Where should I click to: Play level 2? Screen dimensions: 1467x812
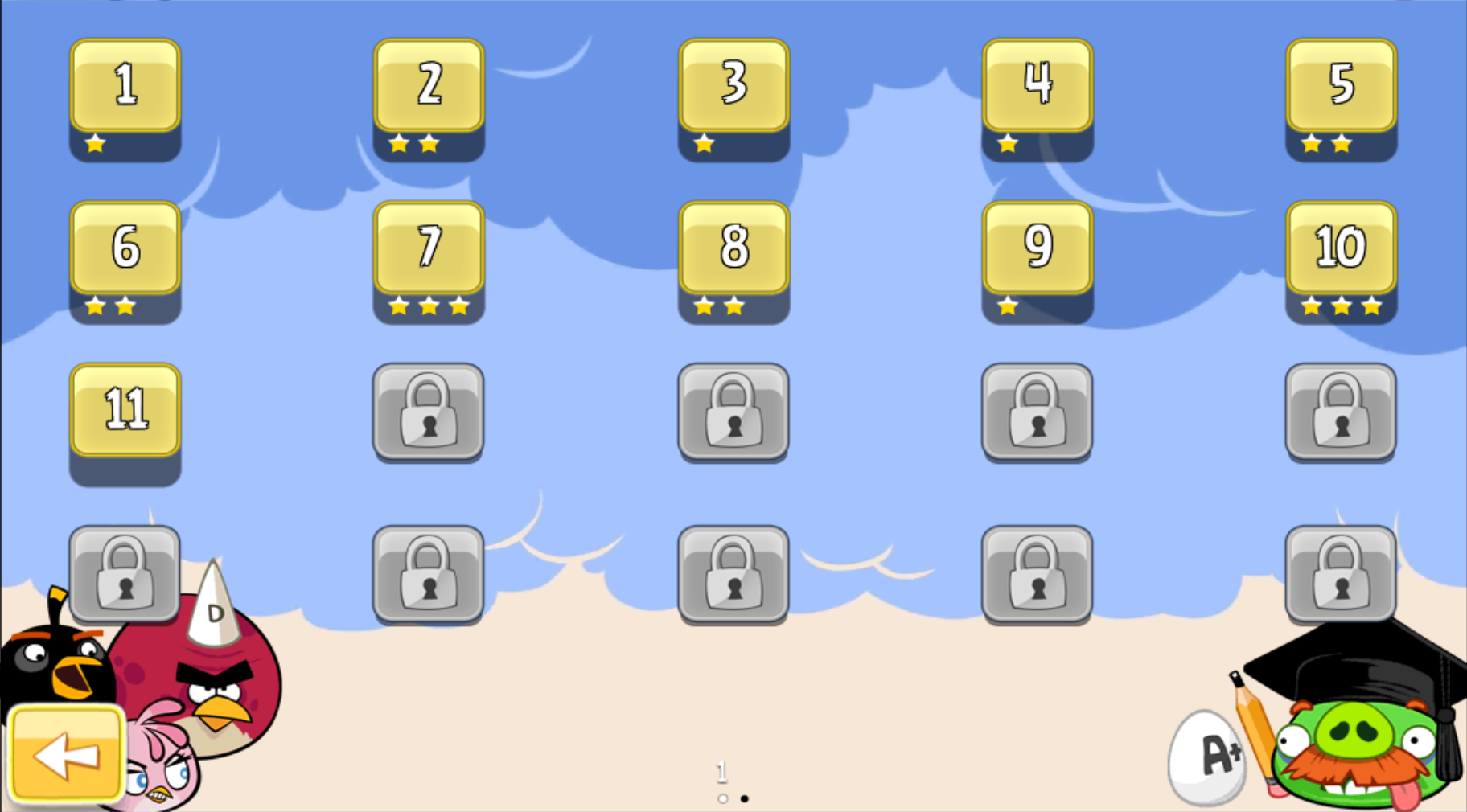pyautogui.click(x=429, y=85)
